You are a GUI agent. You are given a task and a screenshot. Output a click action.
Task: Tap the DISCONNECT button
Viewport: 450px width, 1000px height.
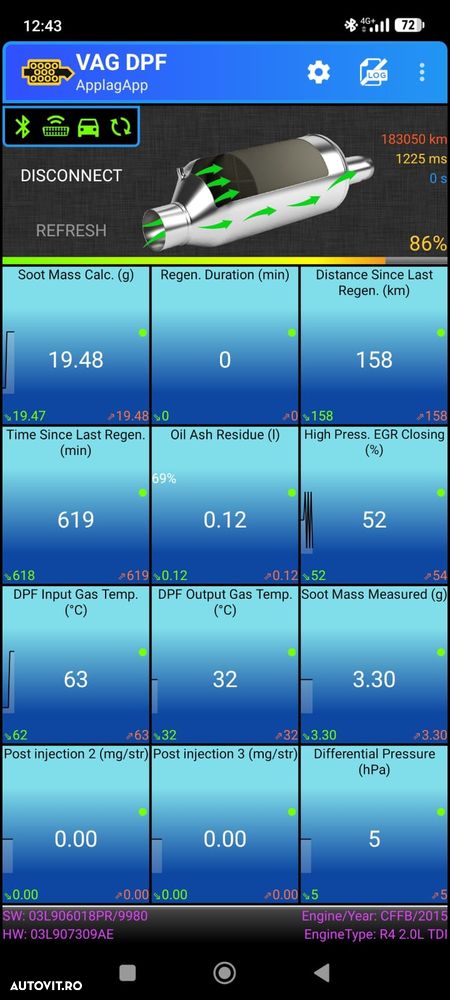[x=71, y=175]
